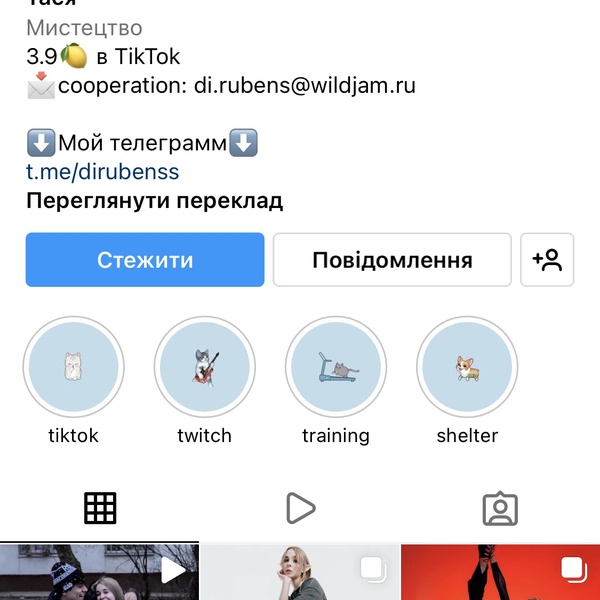The width and height of the screenshot is (600, 600).
Task: Follow this profile with Стежити
Action: coord(145,261)
